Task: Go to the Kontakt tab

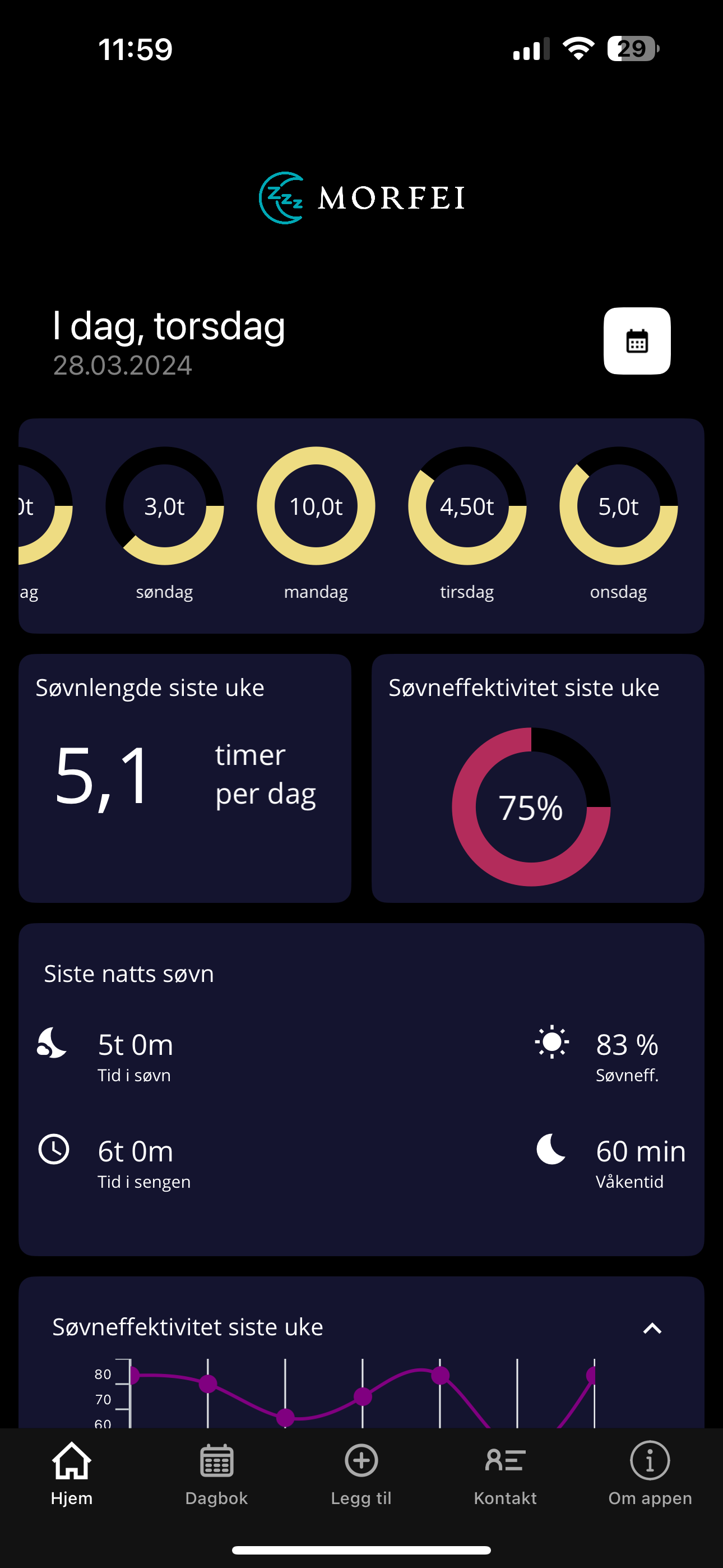Action: 505,1473
